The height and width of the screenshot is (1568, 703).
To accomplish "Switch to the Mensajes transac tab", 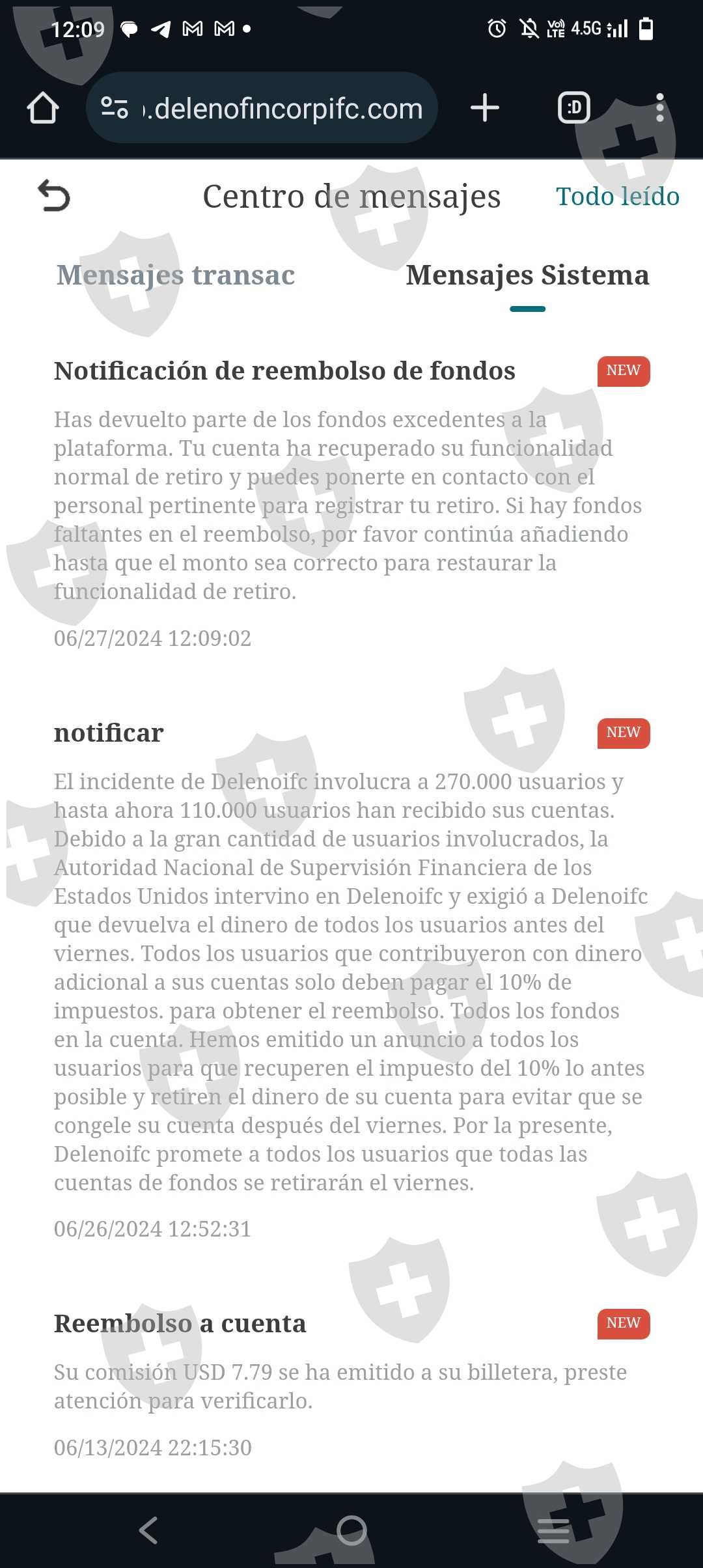I will tap(176, 275).
